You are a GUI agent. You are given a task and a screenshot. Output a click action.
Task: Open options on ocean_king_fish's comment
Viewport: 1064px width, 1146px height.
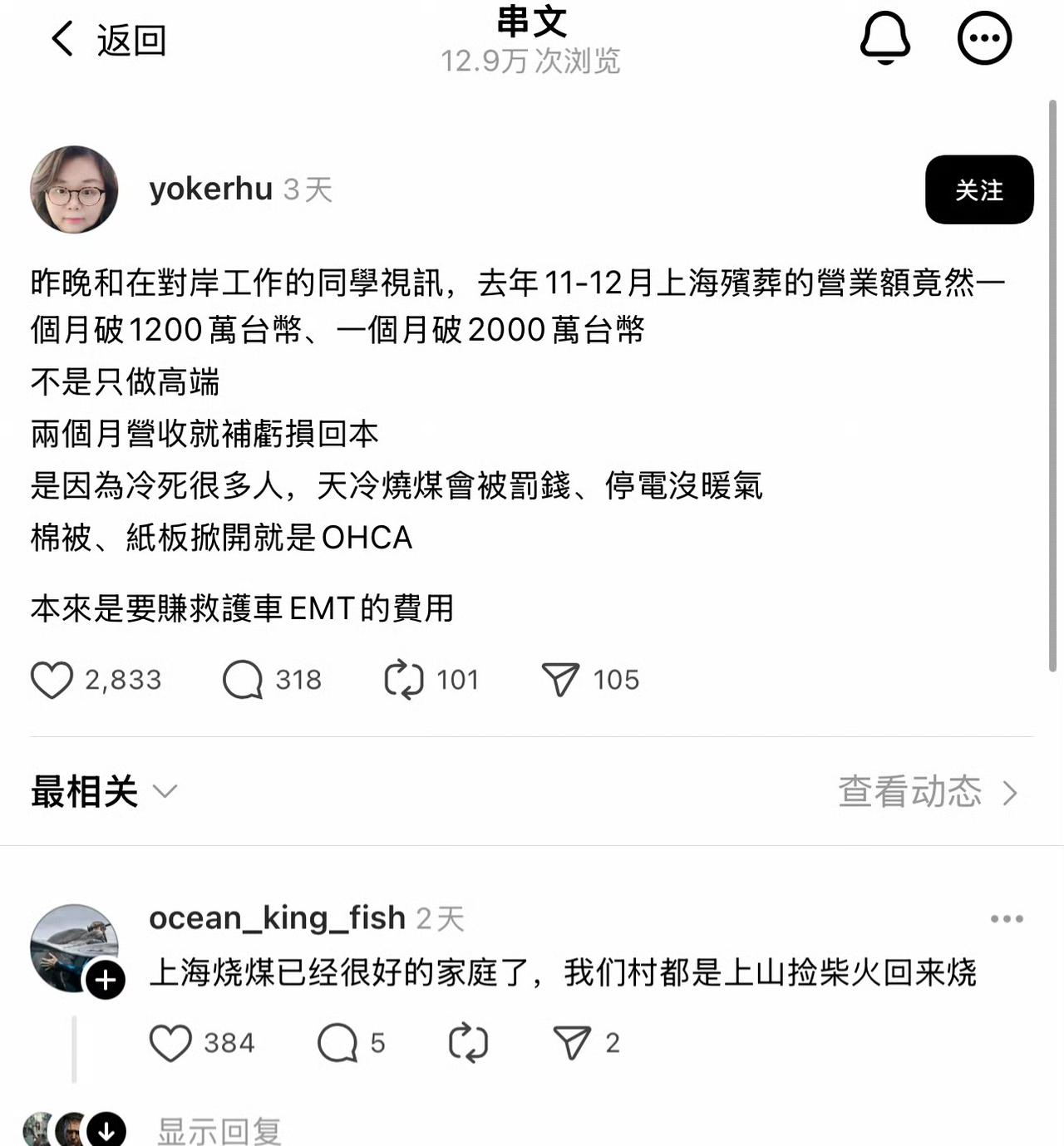tap(1005, 917)
